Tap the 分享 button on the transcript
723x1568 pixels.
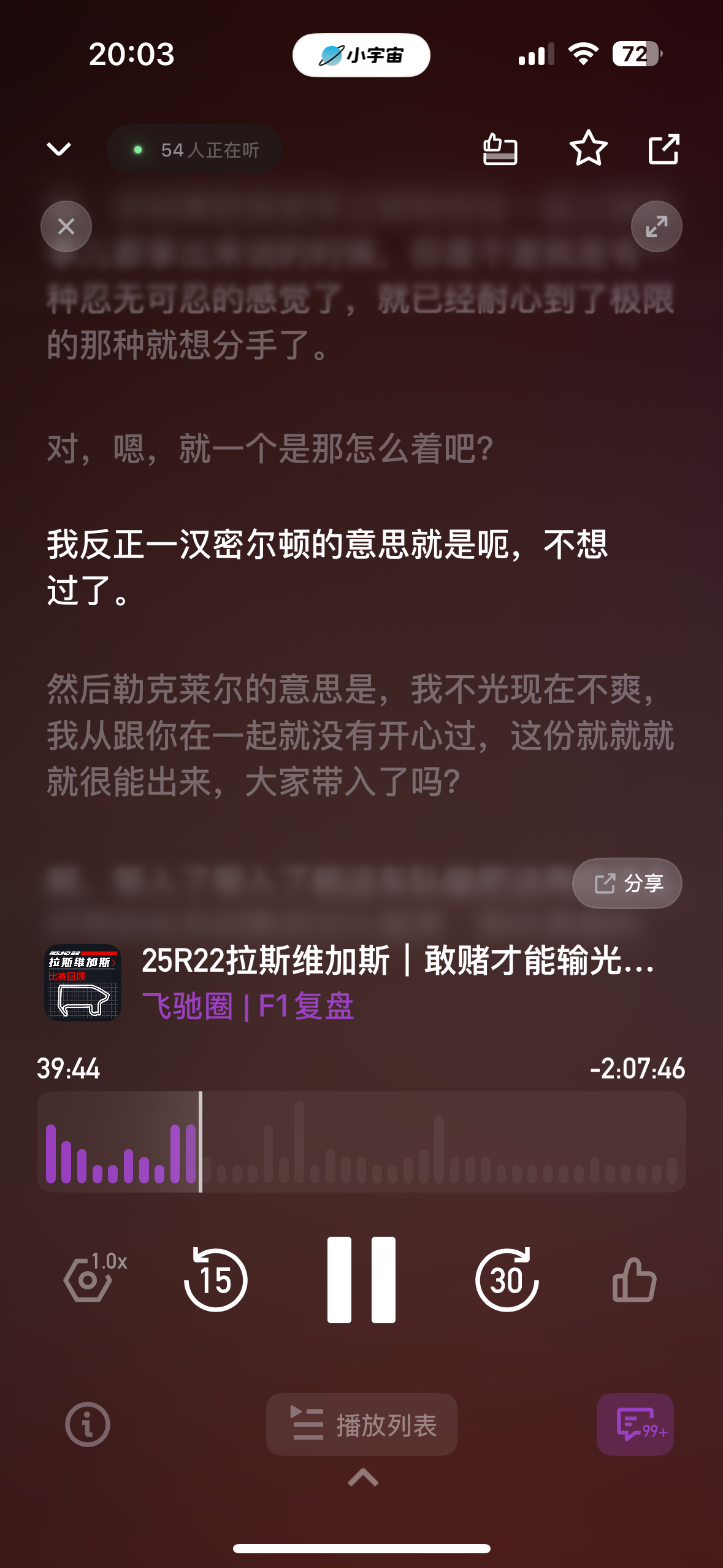click(627, 883)
